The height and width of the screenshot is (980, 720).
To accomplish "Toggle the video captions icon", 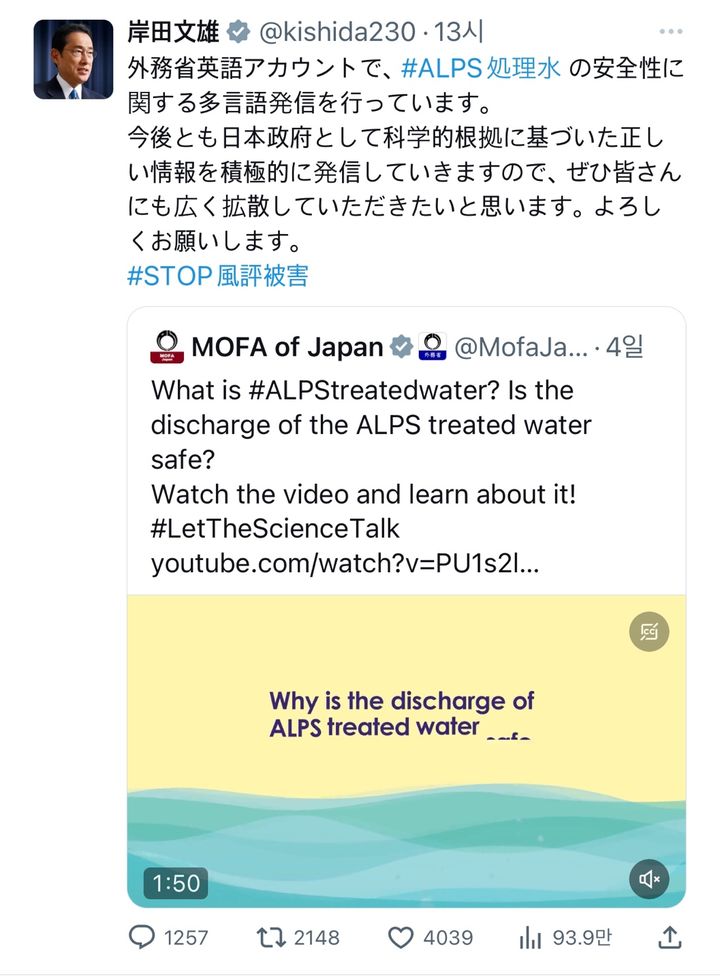I will (649, 632).
